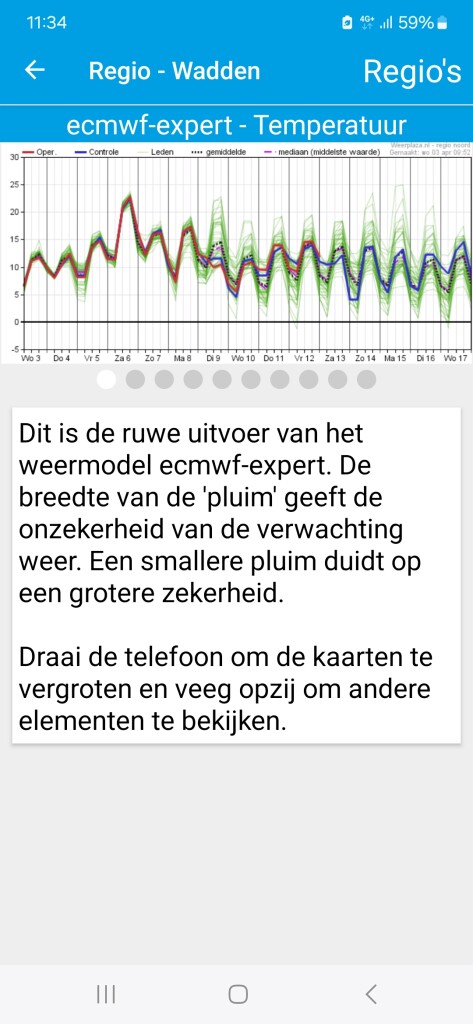The image size is (473, 1024).
Task: Select the last page indicator dot
Action: tap(367, 379)
